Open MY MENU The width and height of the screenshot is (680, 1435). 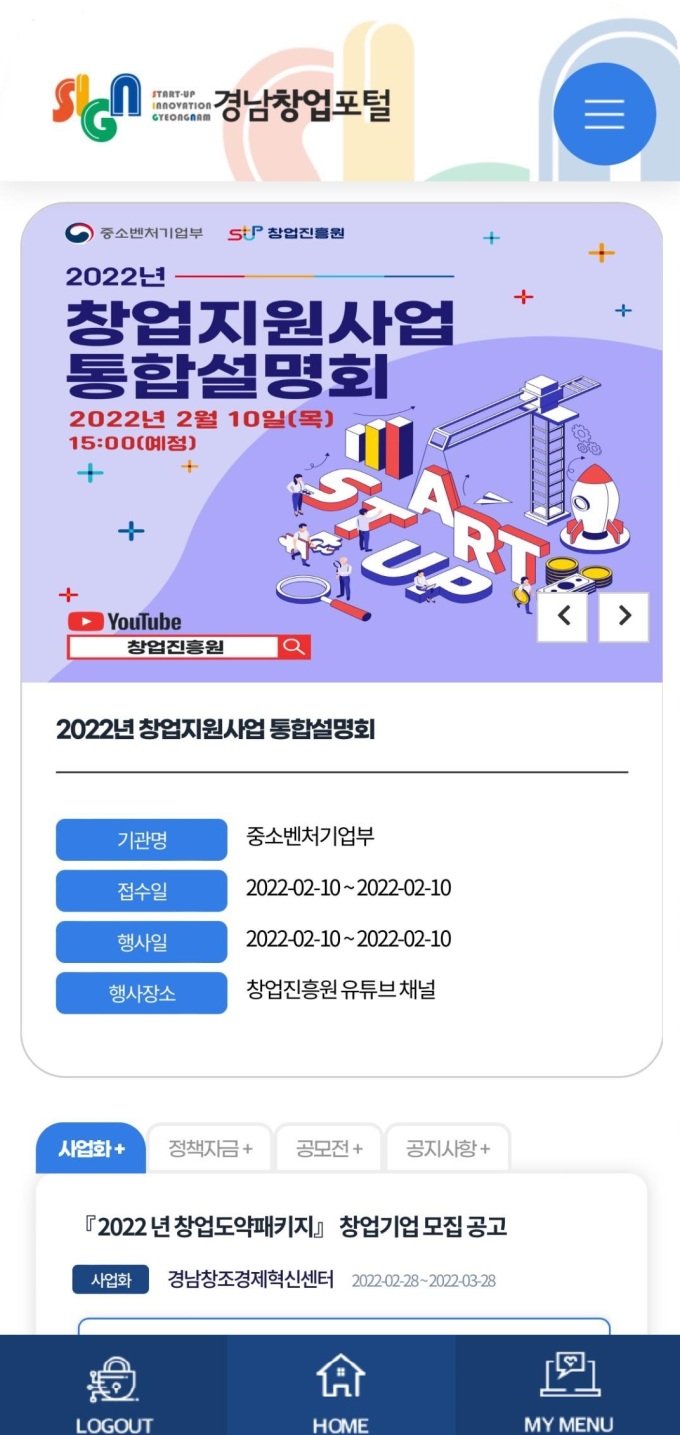click(568, 1388)
